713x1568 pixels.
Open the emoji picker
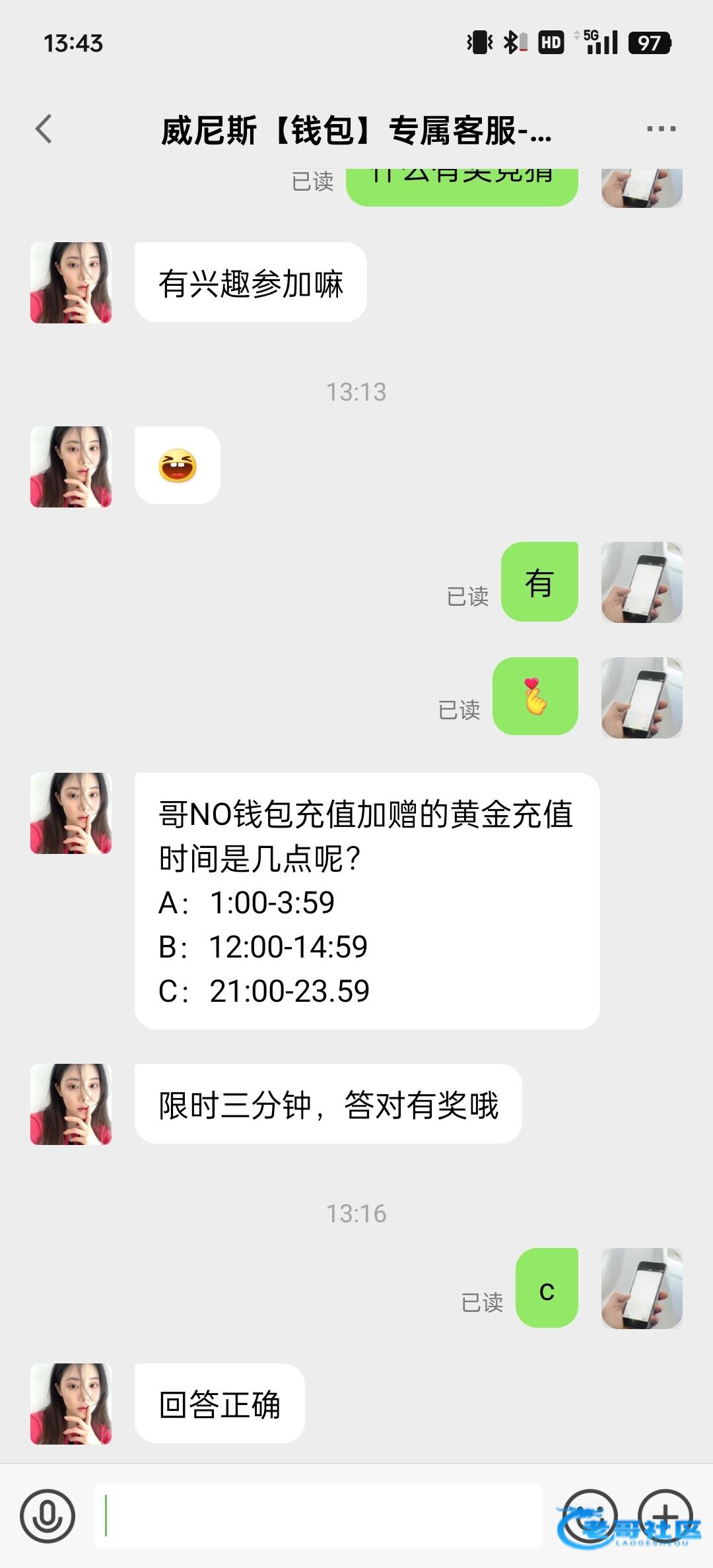tap(590, 1516)
